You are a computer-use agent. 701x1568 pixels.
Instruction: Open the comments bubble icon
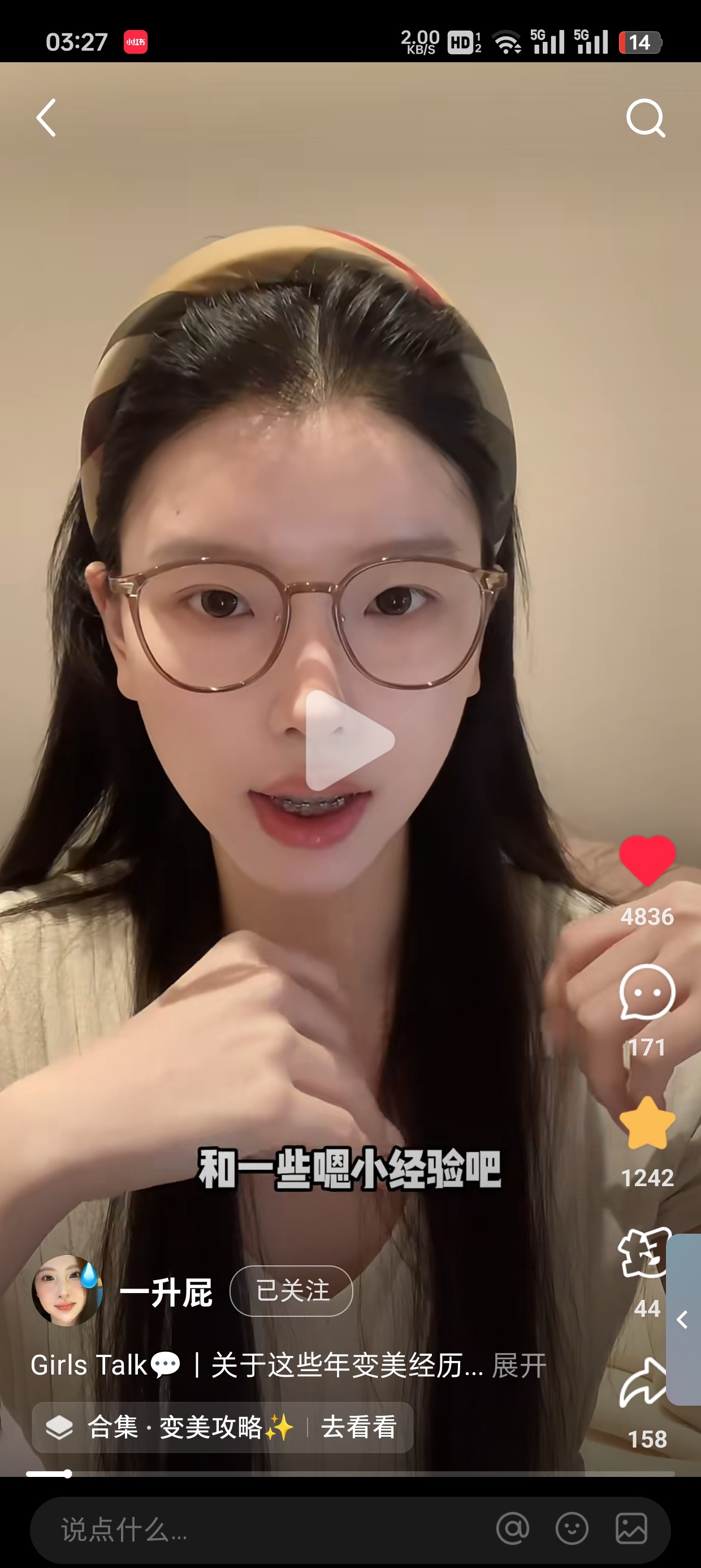tap(647, 992)
